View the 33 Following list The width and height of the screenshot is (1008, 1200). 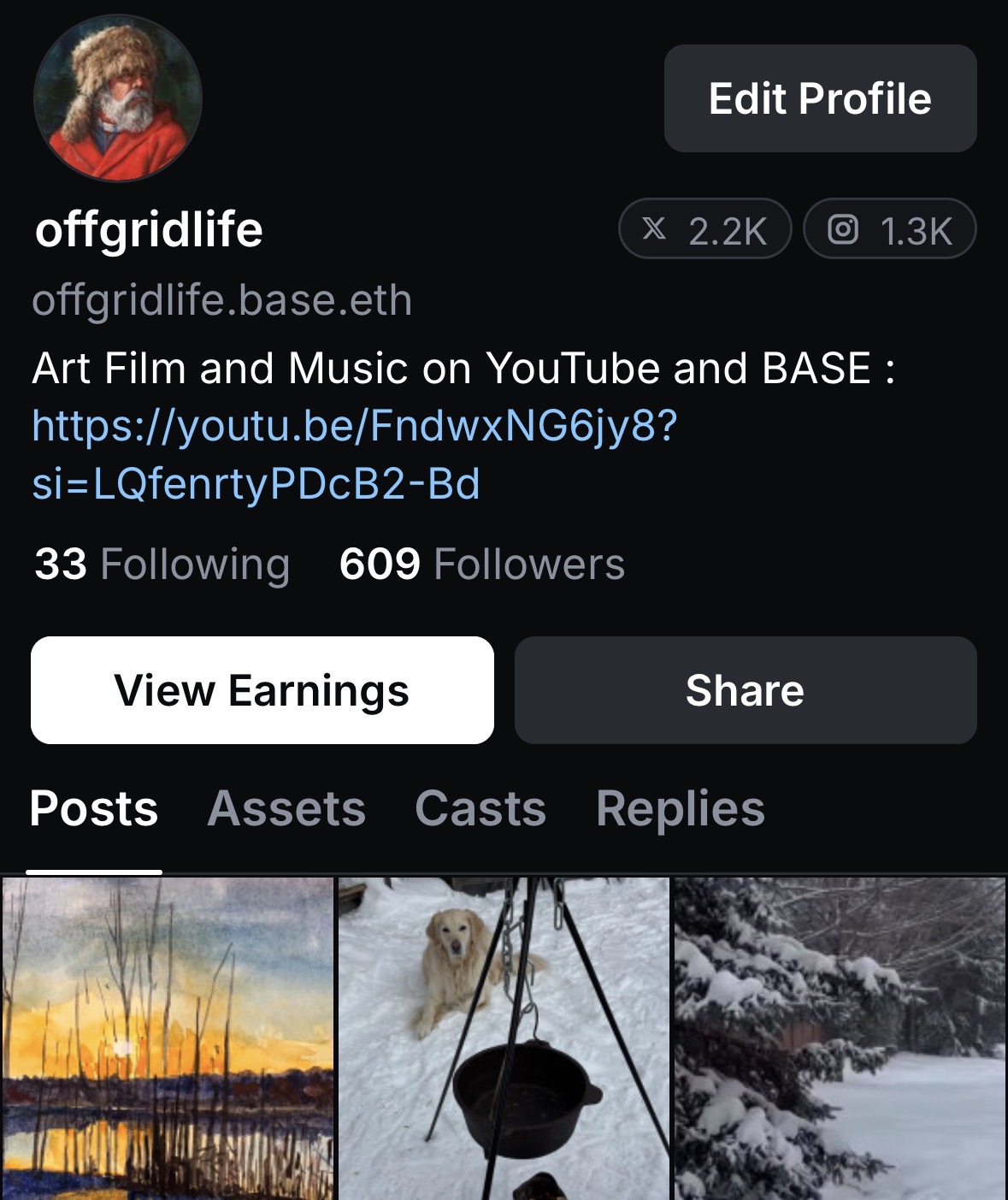pos(162,565)
